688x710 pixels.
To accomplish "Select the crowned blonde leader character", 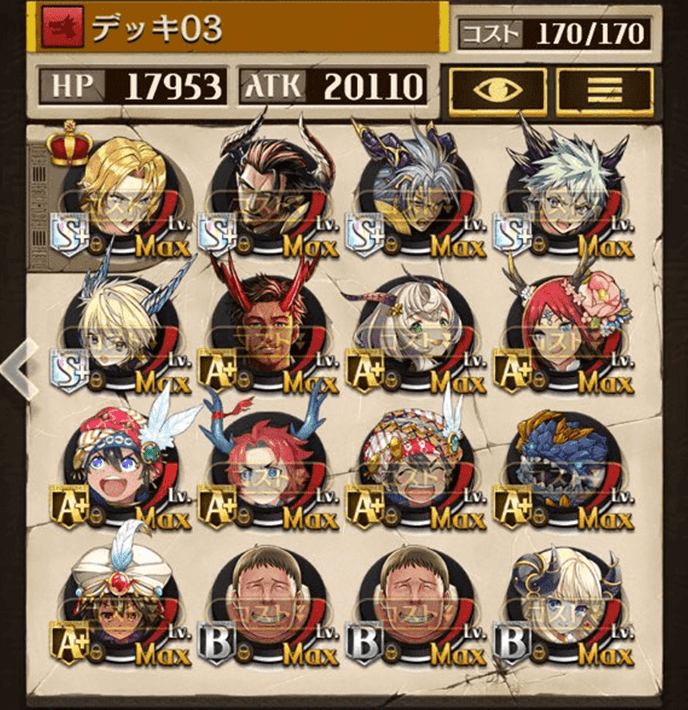I will (122, 190).
